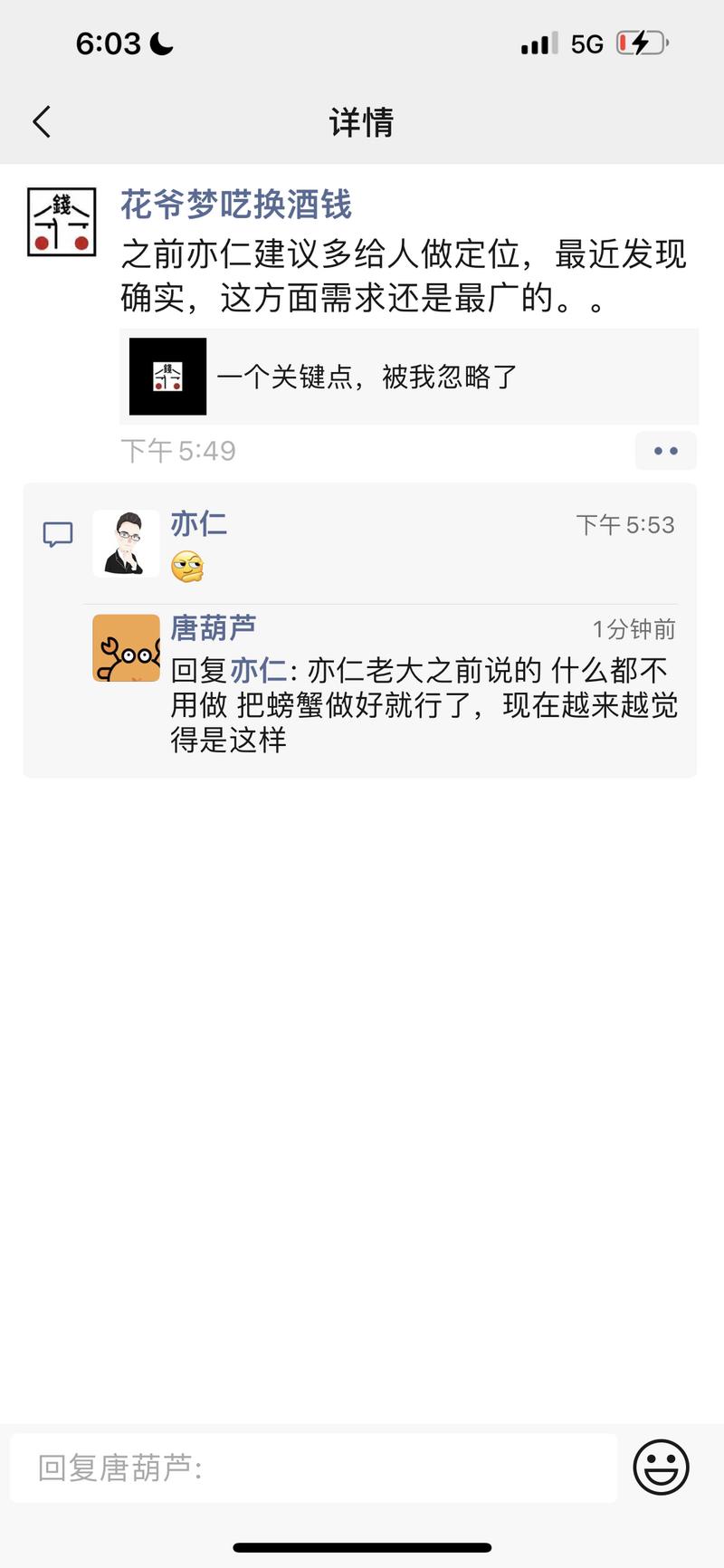Open the user link 花爷梦呓换酒钱
This screenshot has height=1568, width=724.
coord(237,204)
